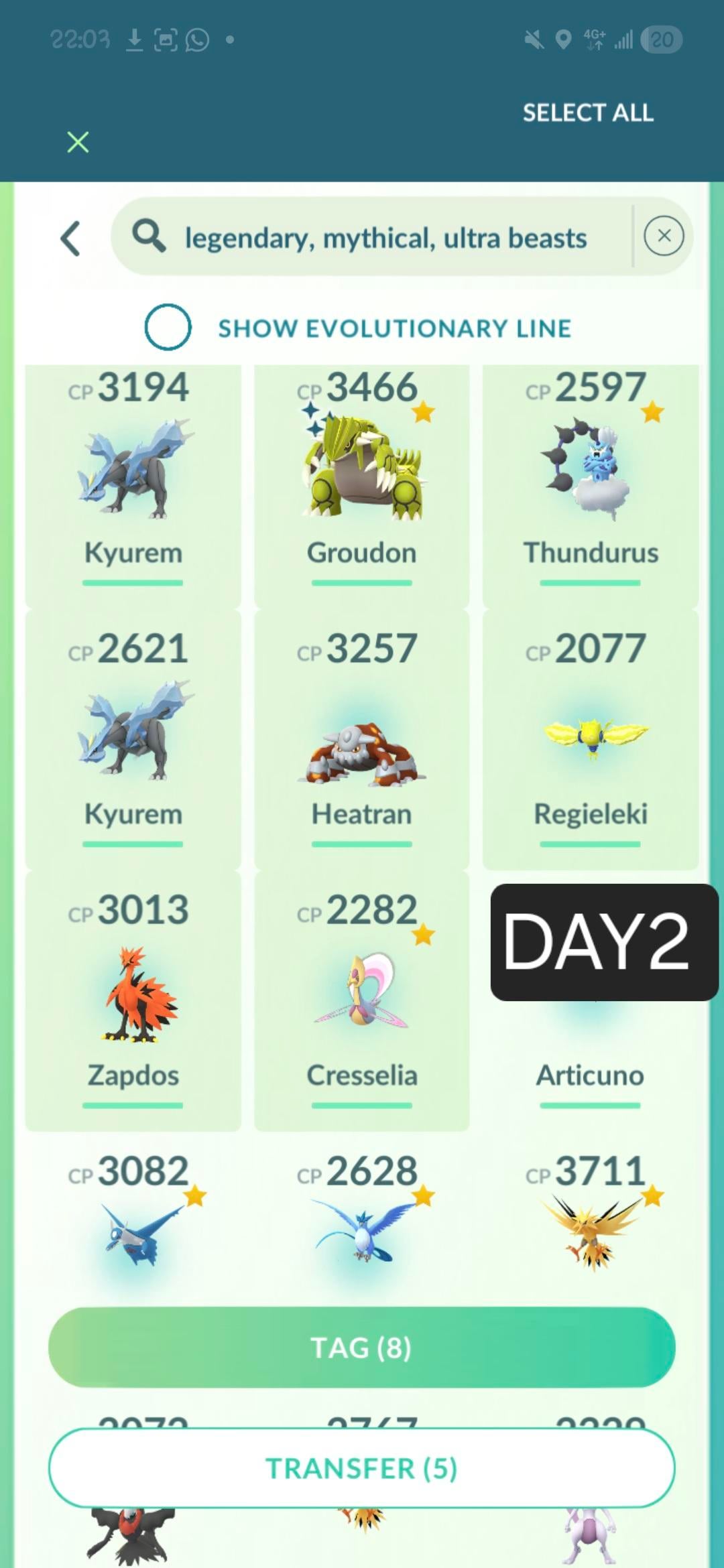The width and height of the screenshot is (724, 1568).
Task: Select Thundurus CP 2597
Action: tap(591, 476)
